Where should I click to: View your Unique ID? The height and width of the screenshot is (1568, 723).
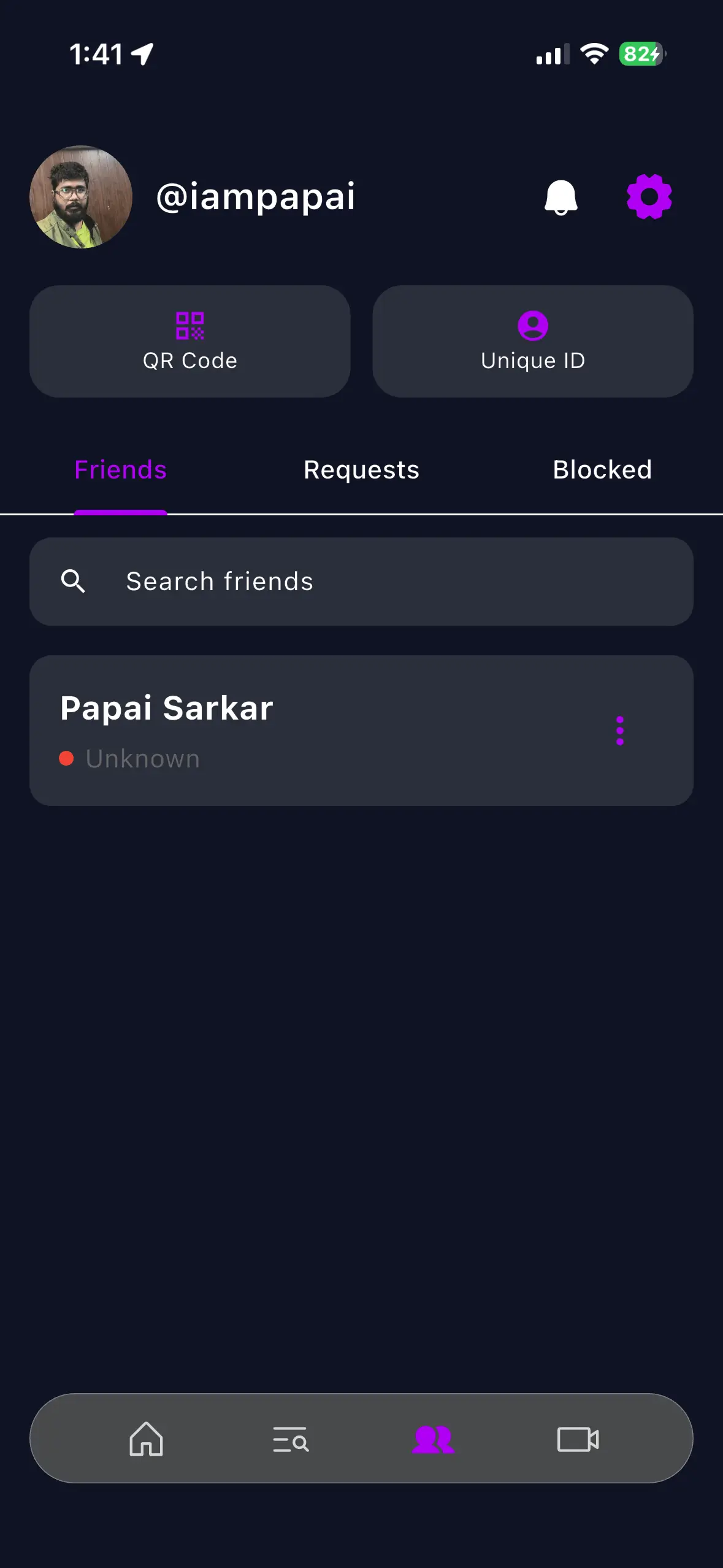click(x=533, y=341)
